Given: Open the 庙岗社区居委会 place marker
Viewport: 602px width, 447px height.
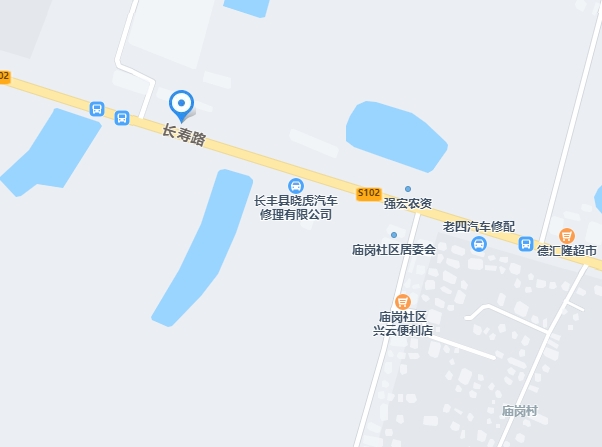Looking at the screenshot, I should tap(394, 235).
